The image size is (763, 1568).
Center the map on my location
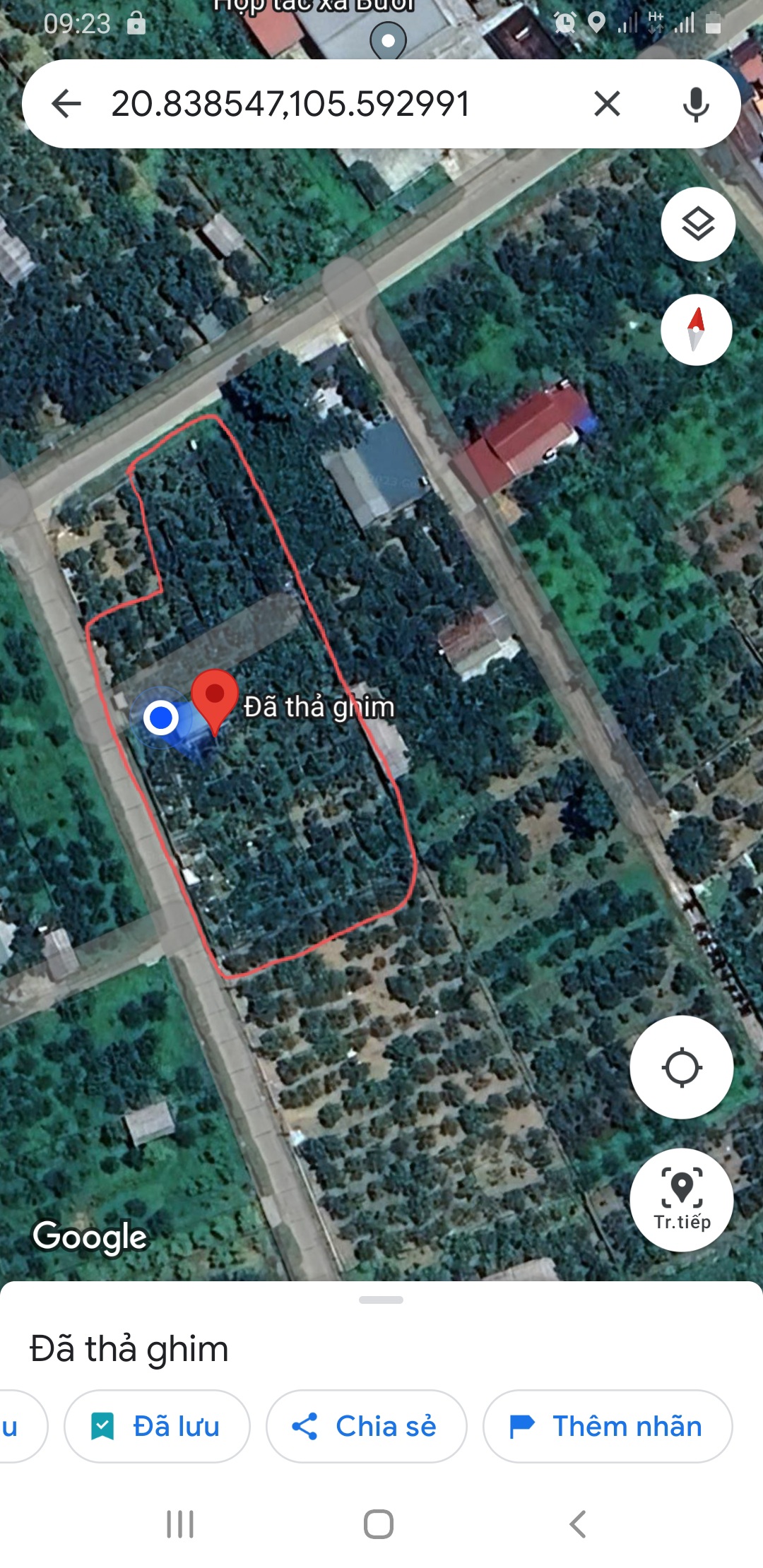[681, 1067]
